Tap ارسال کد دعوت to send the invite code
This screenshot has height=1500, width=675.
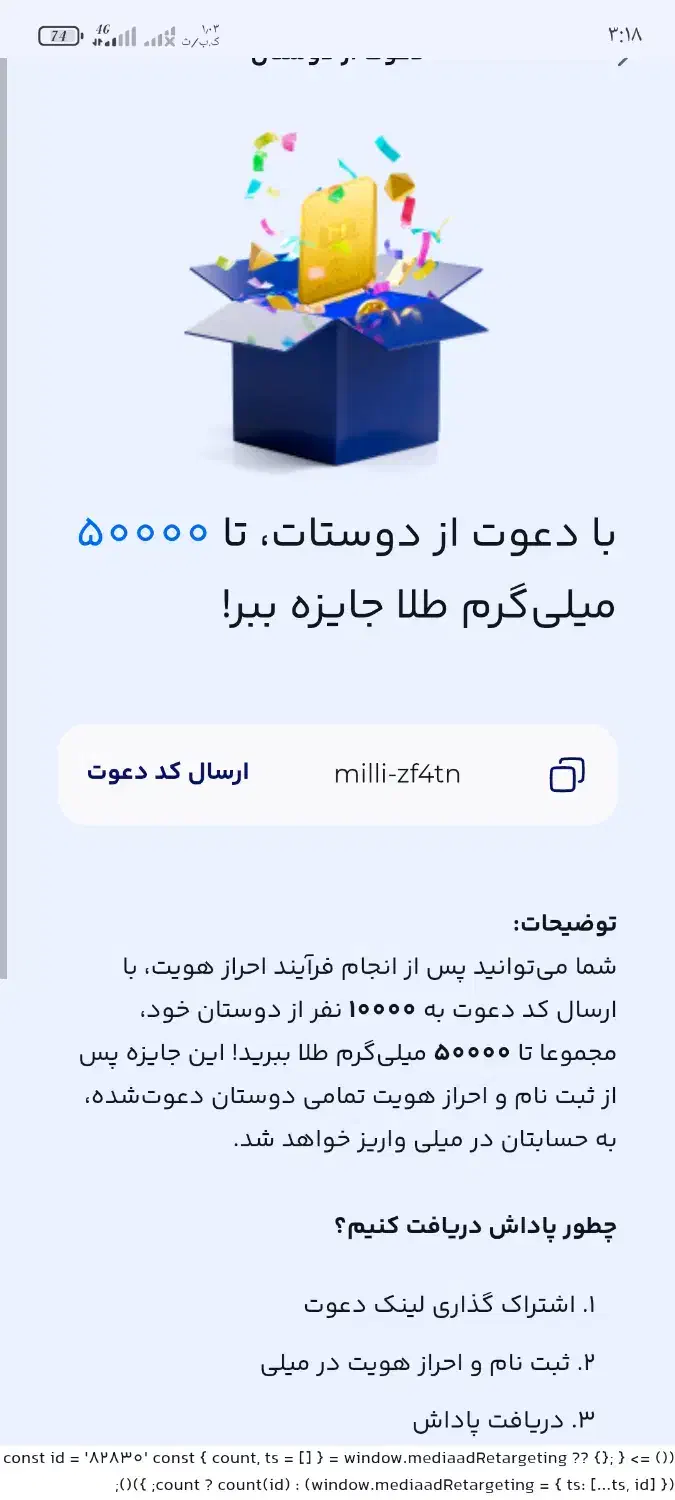click(x=167, y=773)
